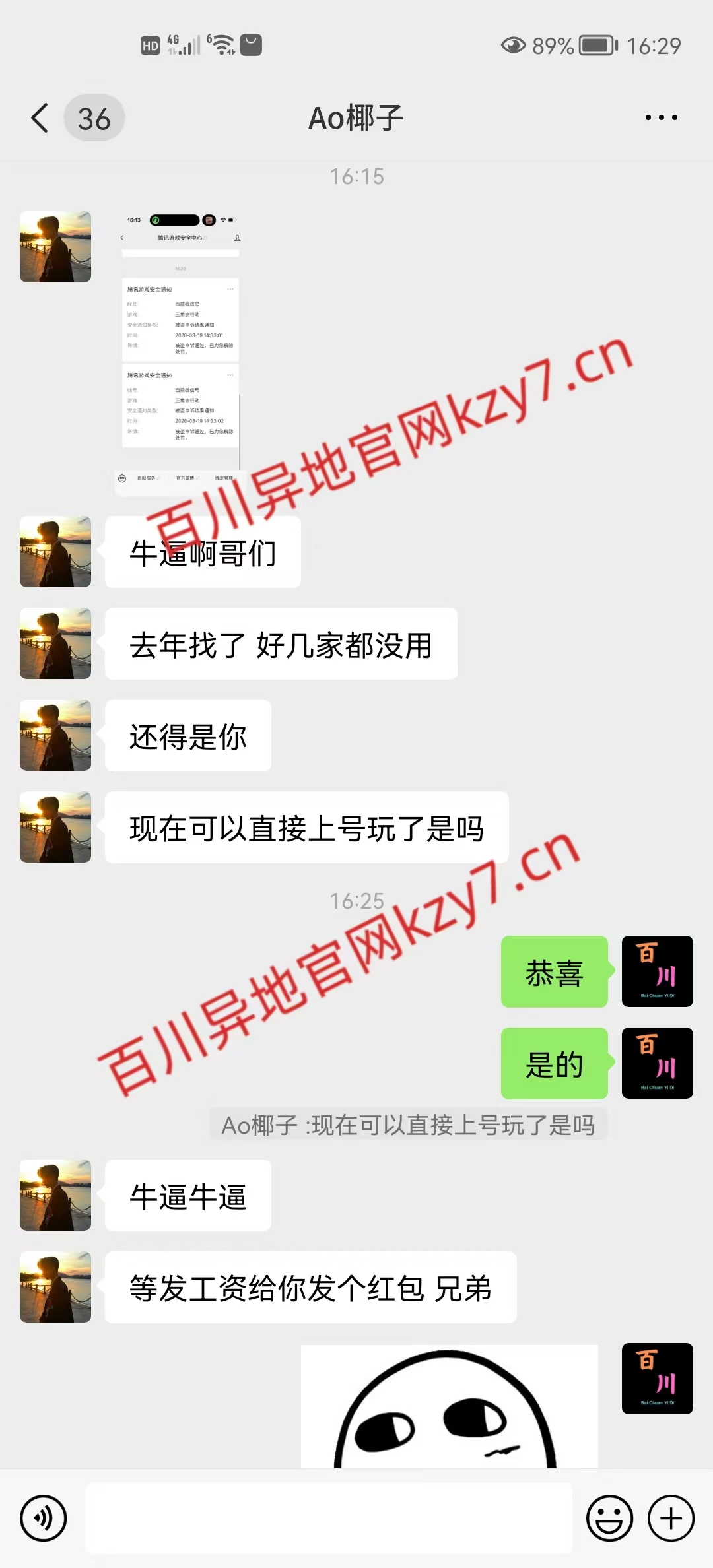This screenshot has width=713, height=1568.
Task: Open the plus attachments menu
Action: [671, 1518]
